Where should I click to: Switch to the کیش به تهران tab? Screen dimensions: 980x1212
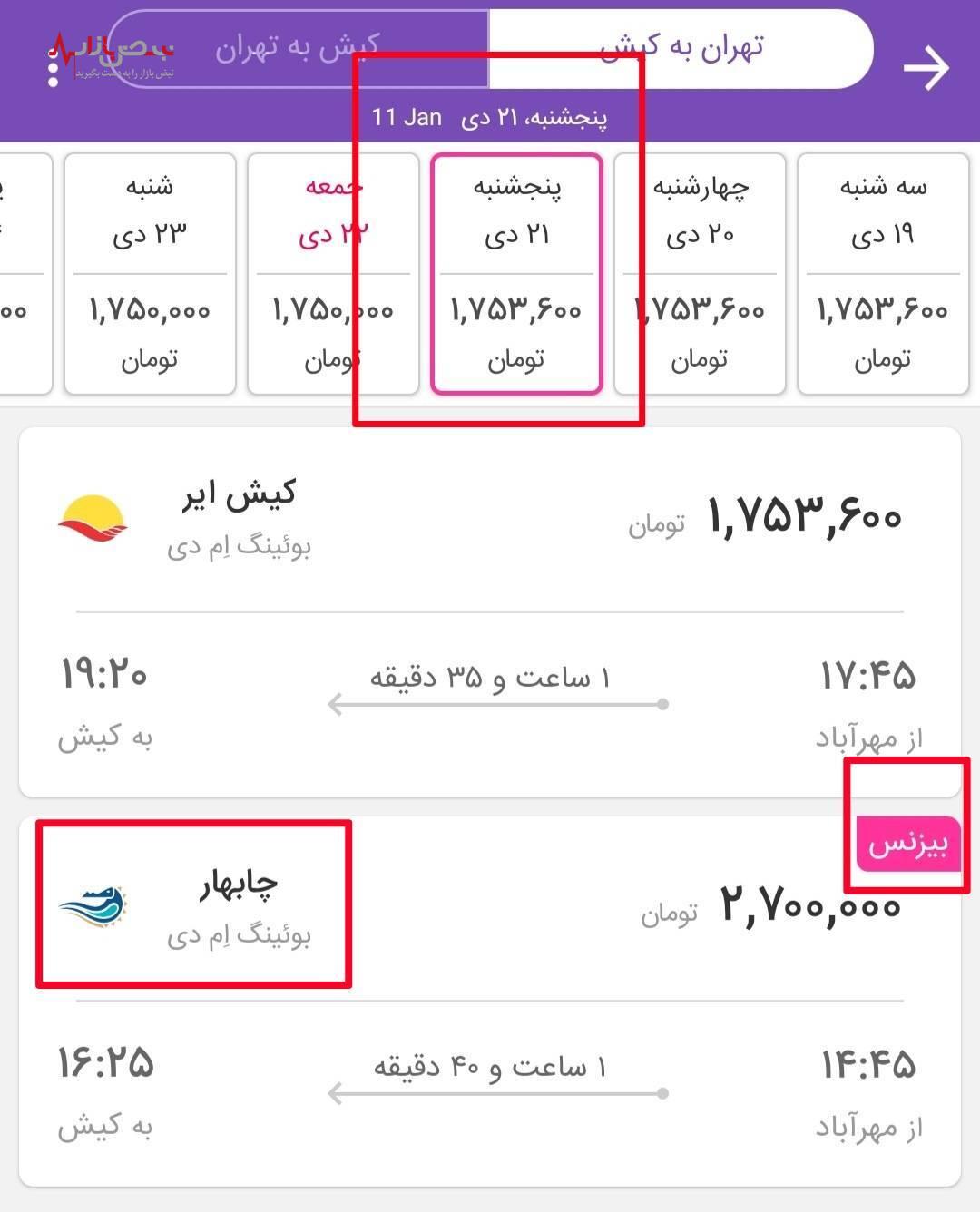point(298,49)
